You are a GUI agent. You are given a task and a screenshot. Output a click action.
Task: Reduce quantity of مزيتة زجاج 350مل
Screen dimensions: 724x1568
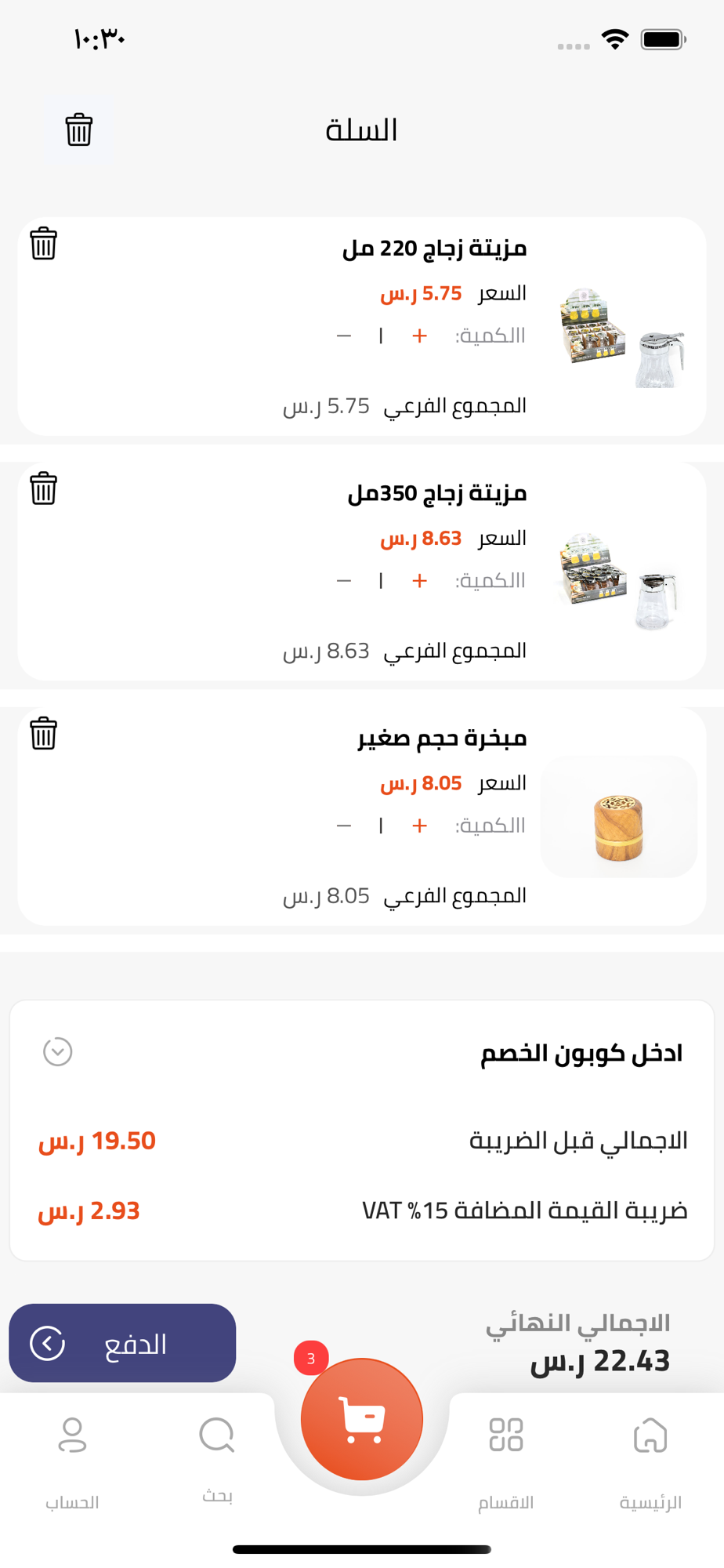pos(344,581)
